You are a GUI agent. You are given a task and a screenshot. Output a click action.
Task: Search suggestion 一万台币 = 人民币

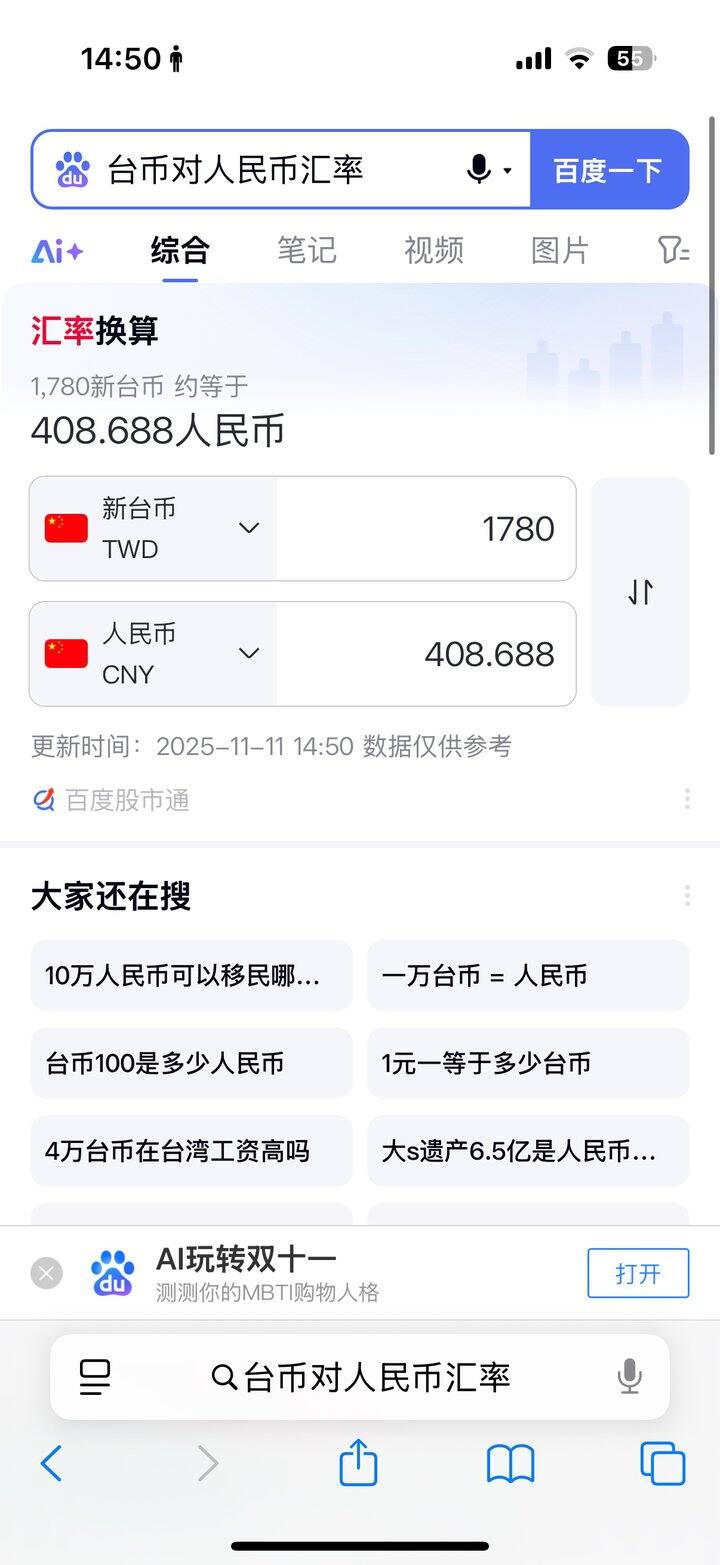pyautogui.click(x=528, y=976)
